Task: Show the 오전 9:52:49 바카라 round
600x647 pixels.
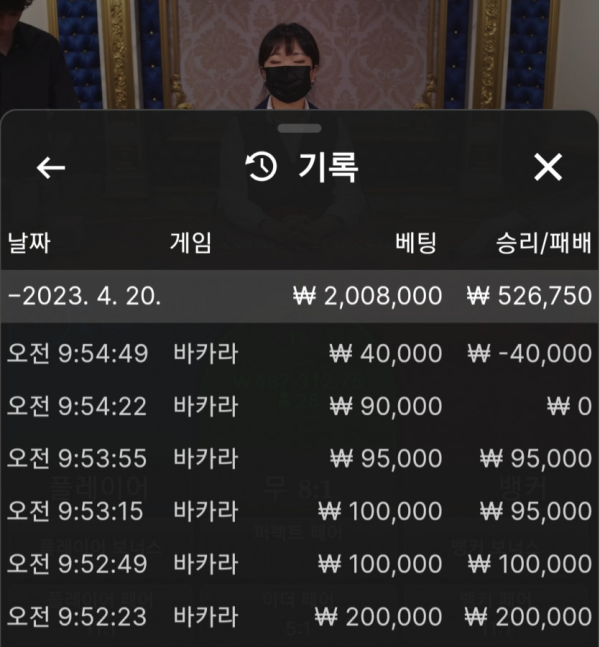Action: coord(300,565)
